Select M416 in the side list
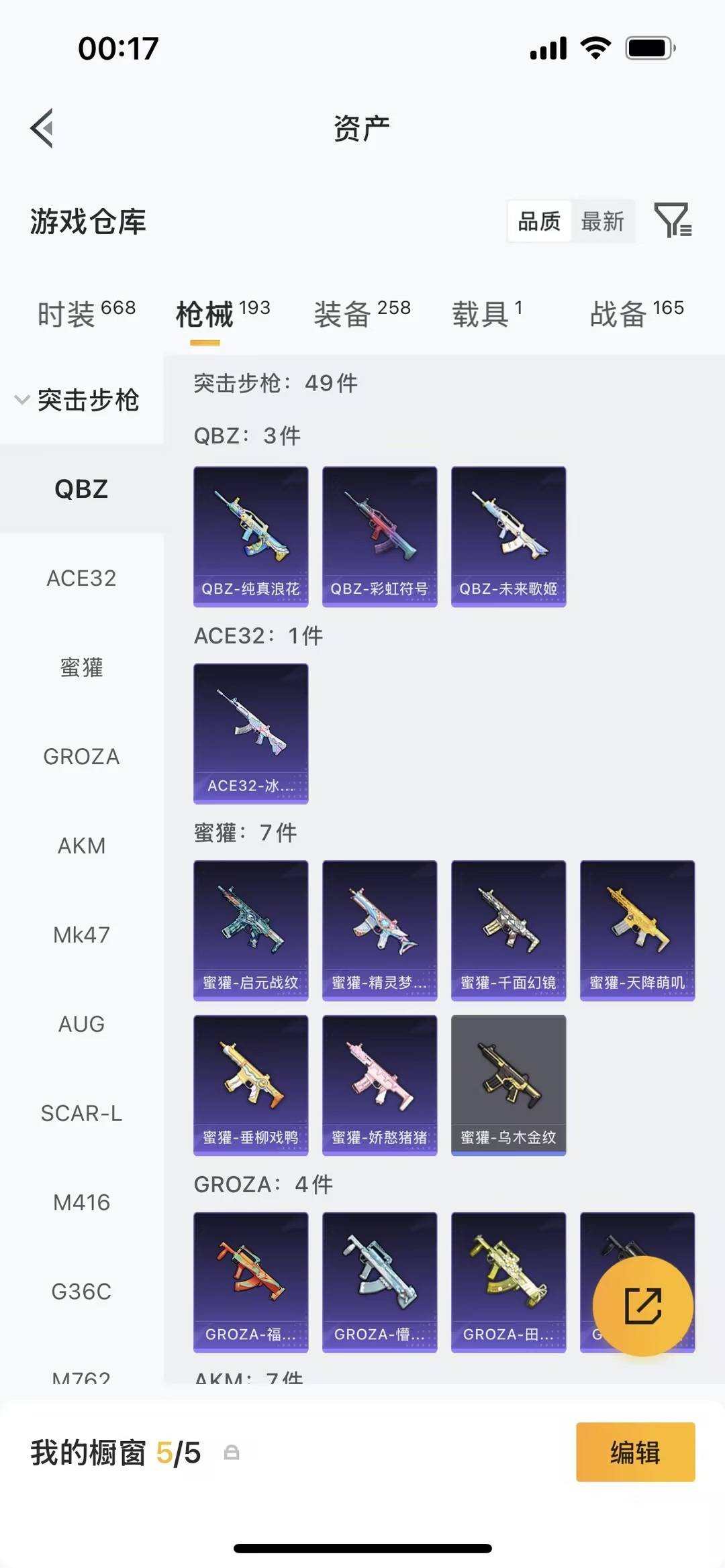The width and height of the screenshot is (725, 1568). (x=81, y=1202)
